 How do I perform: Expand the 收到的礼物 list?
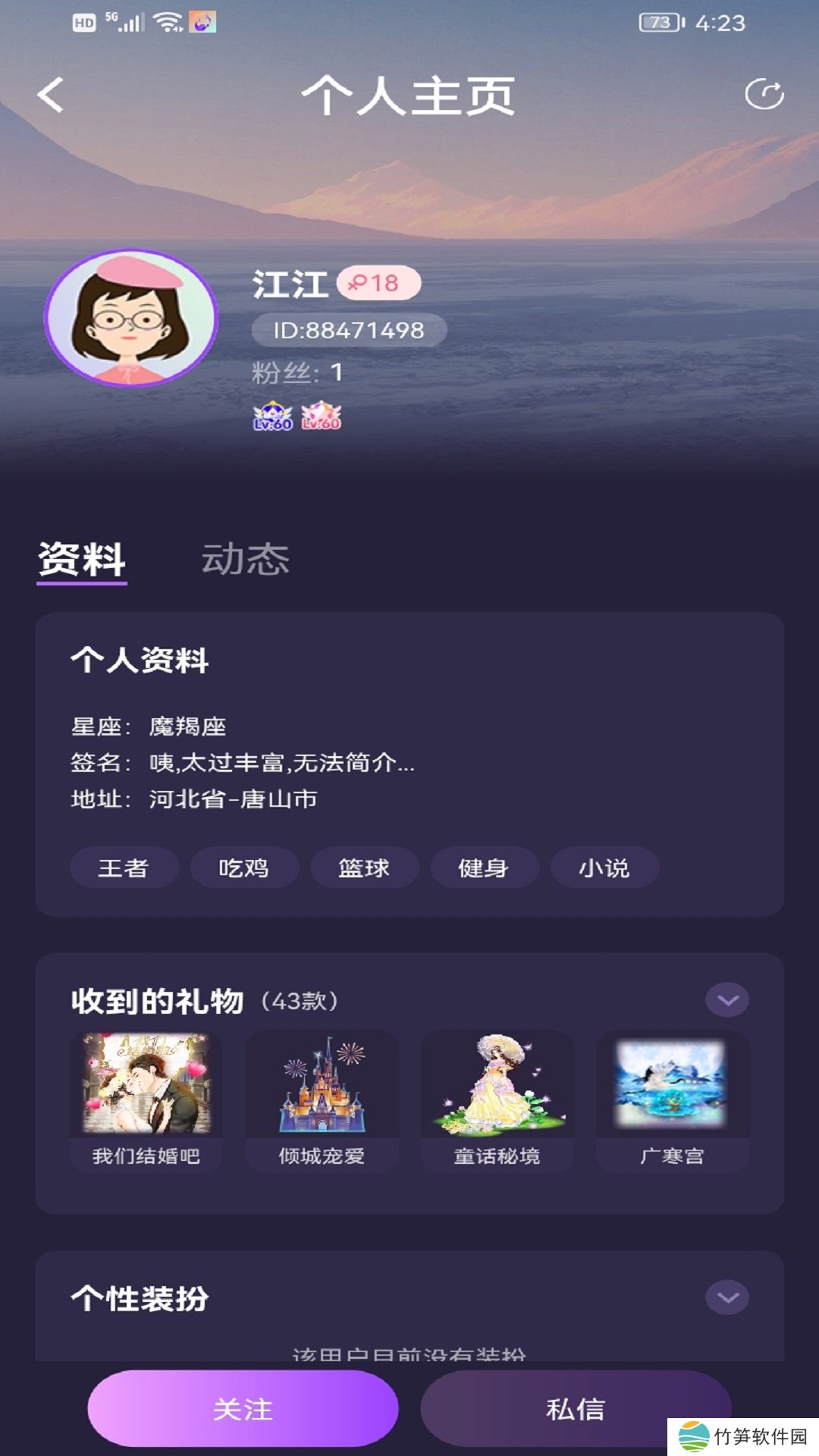pyautogui.click(x=726, y=1000)
